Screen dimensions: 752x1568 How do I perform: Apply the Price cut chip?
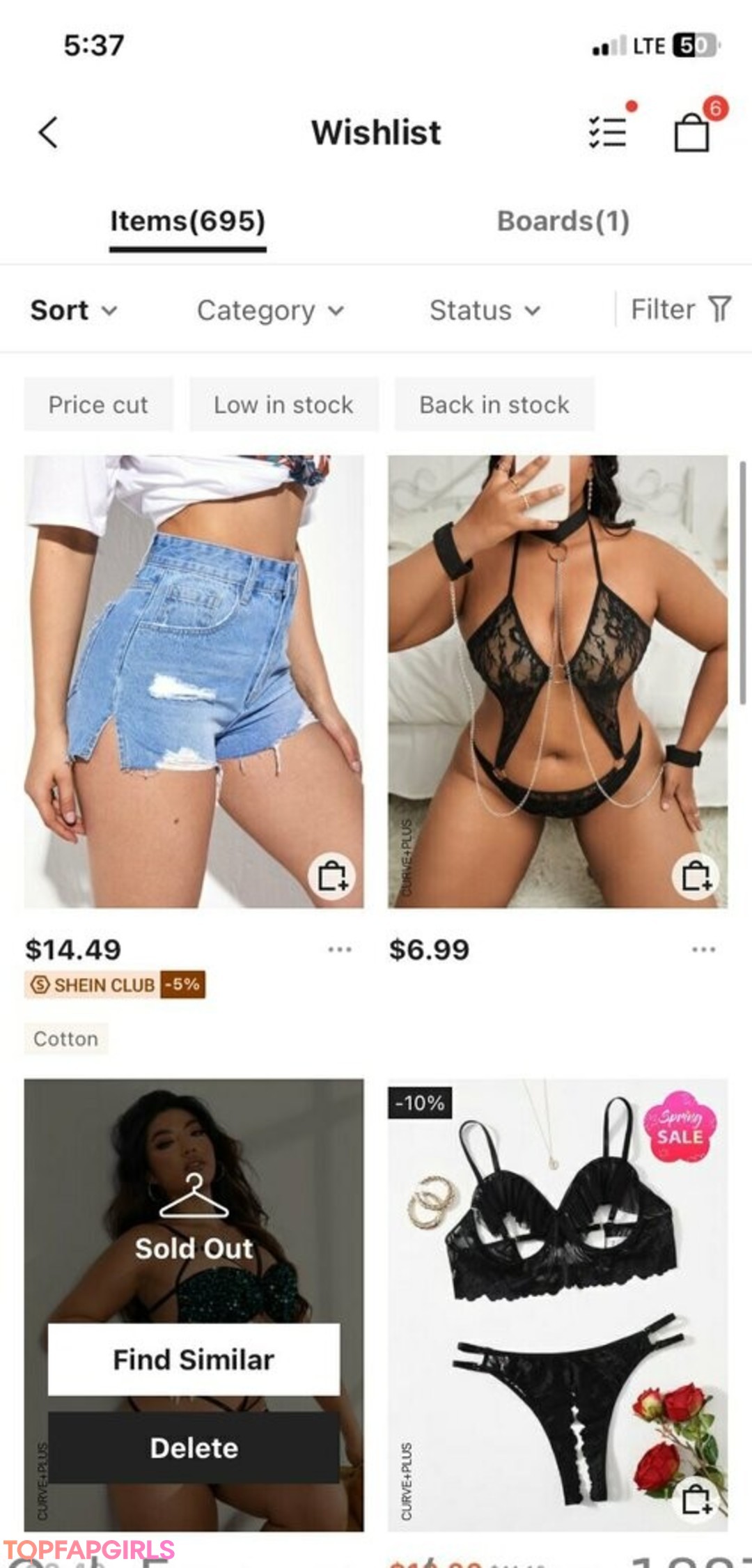[x=98, y=405]
